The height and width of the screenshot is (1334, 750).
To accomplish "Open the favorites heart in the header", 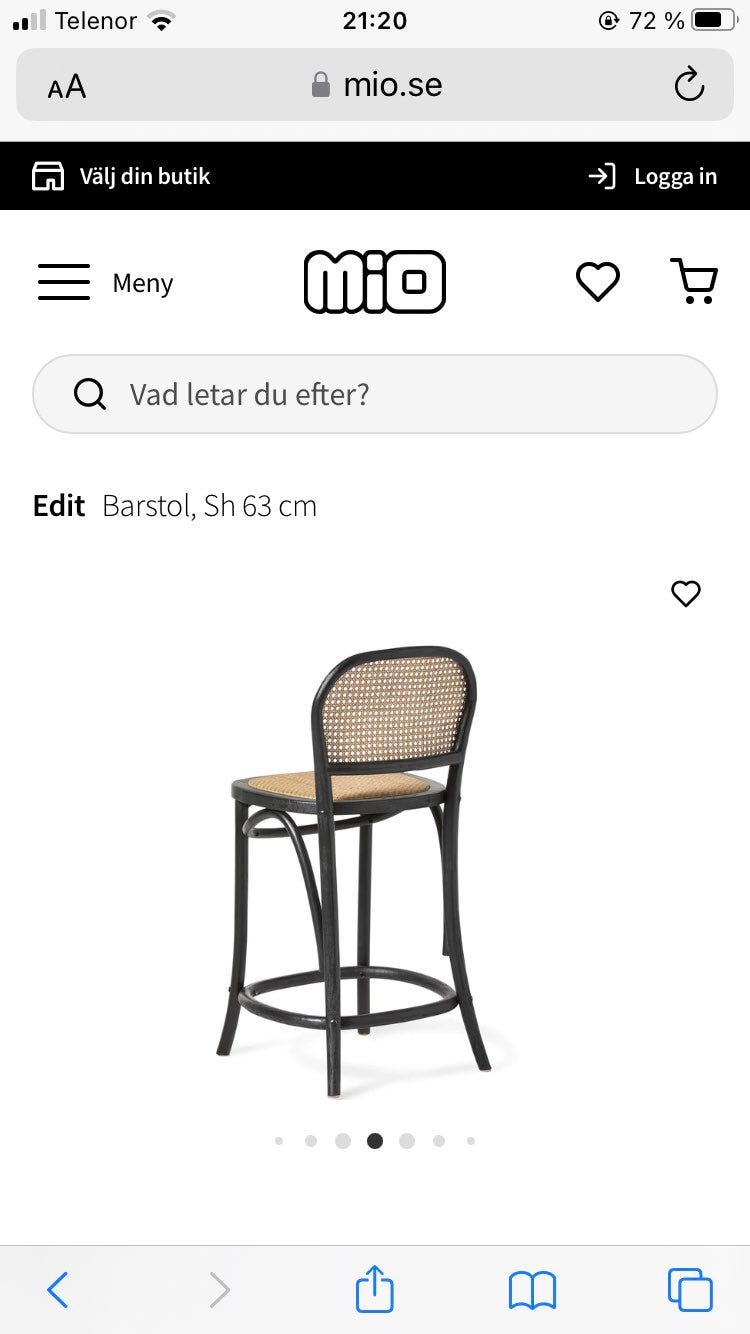I will (598, 281).
